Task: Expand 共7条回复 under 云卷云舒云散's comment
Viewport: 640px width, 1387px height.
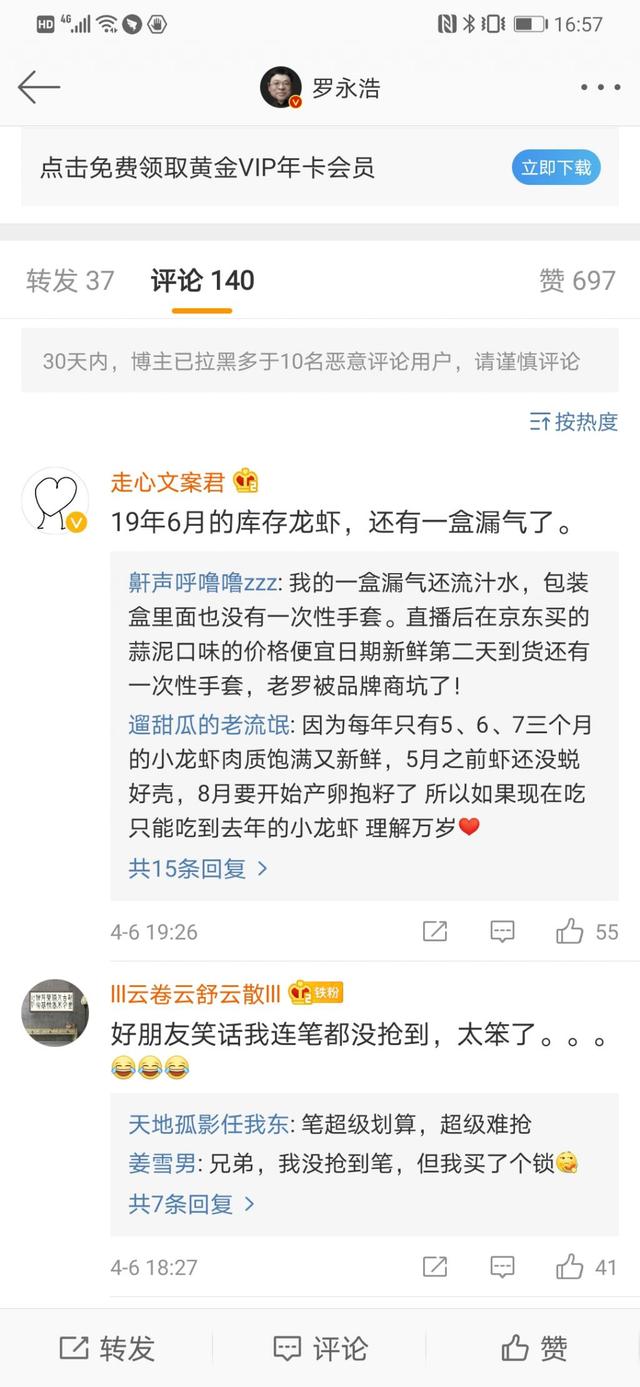Action: click(191, 1204)
